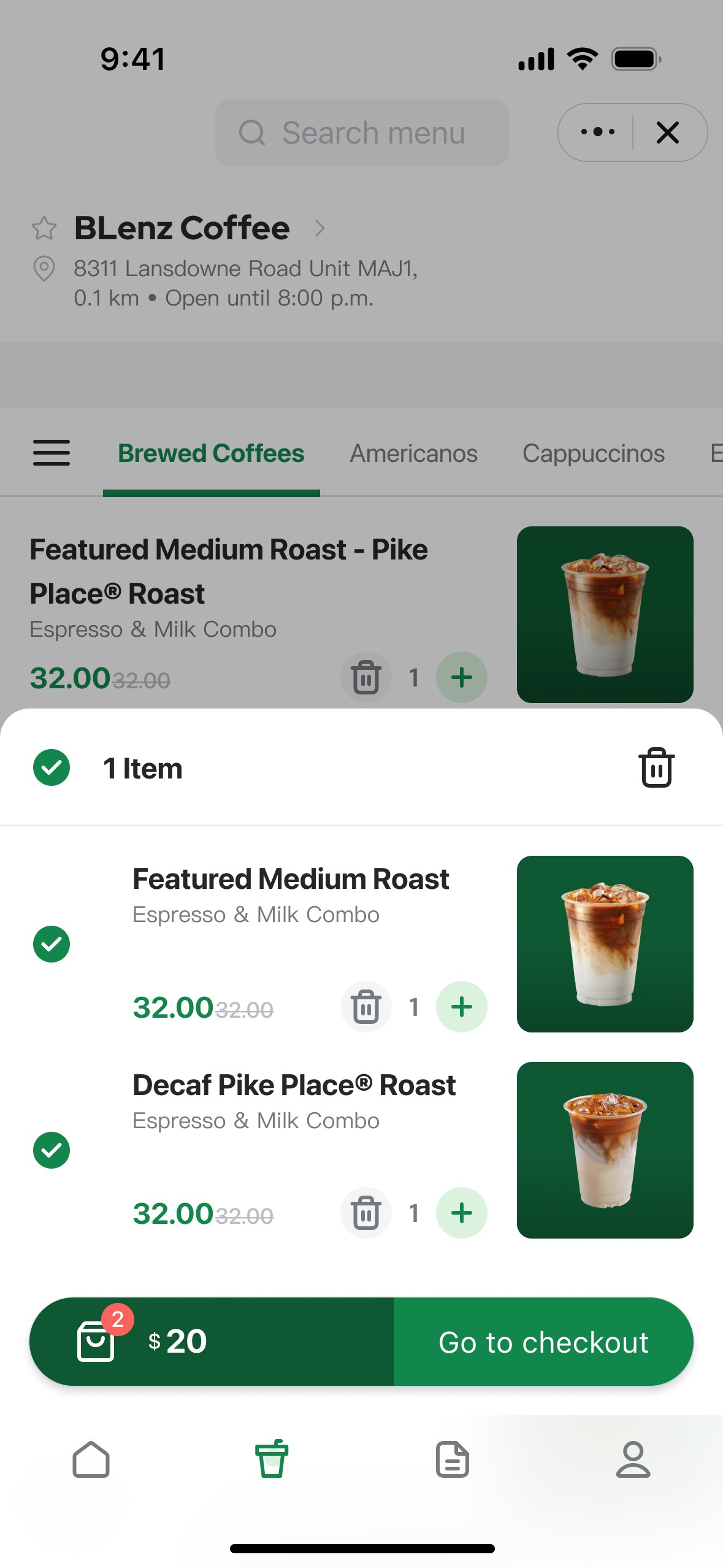
Task: Open the full category list menu
Action: pos(52,453)
